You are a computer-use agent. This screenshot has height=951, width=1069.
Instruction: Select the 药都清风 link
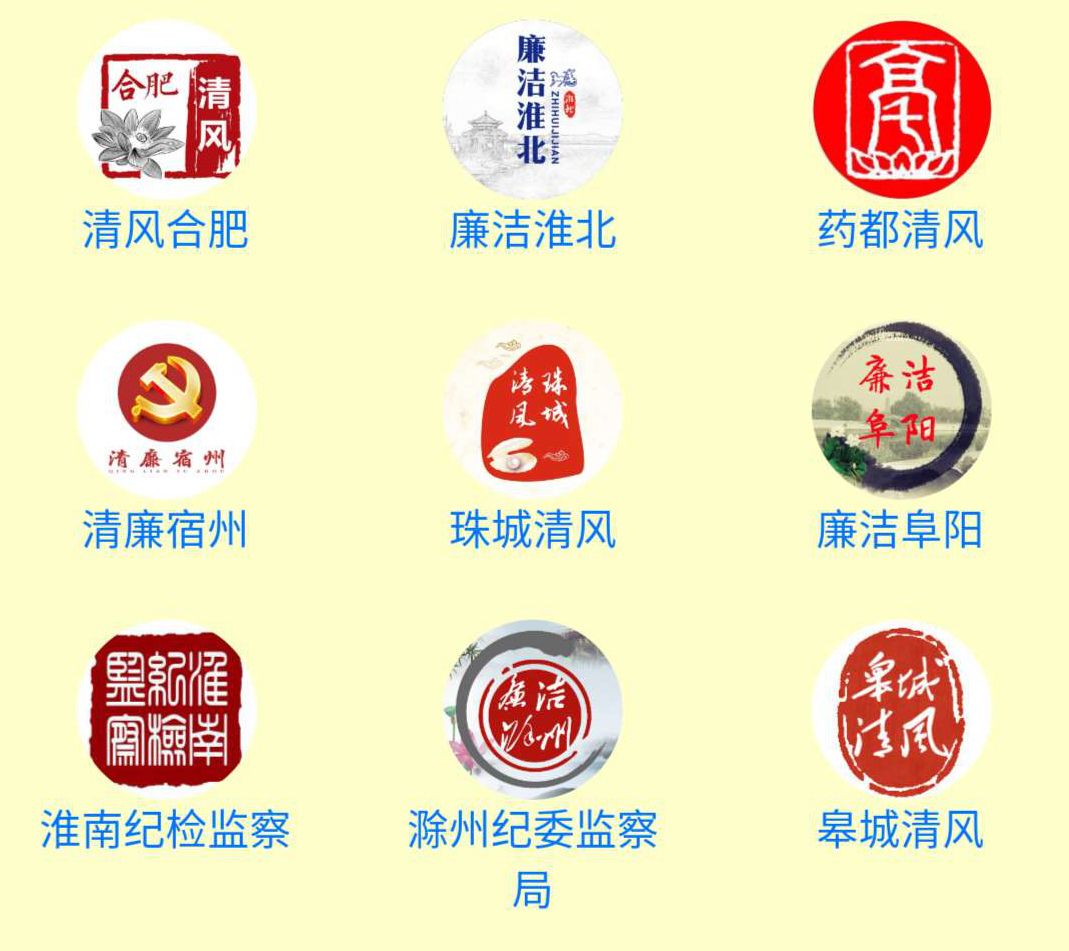tap(900, 230)
